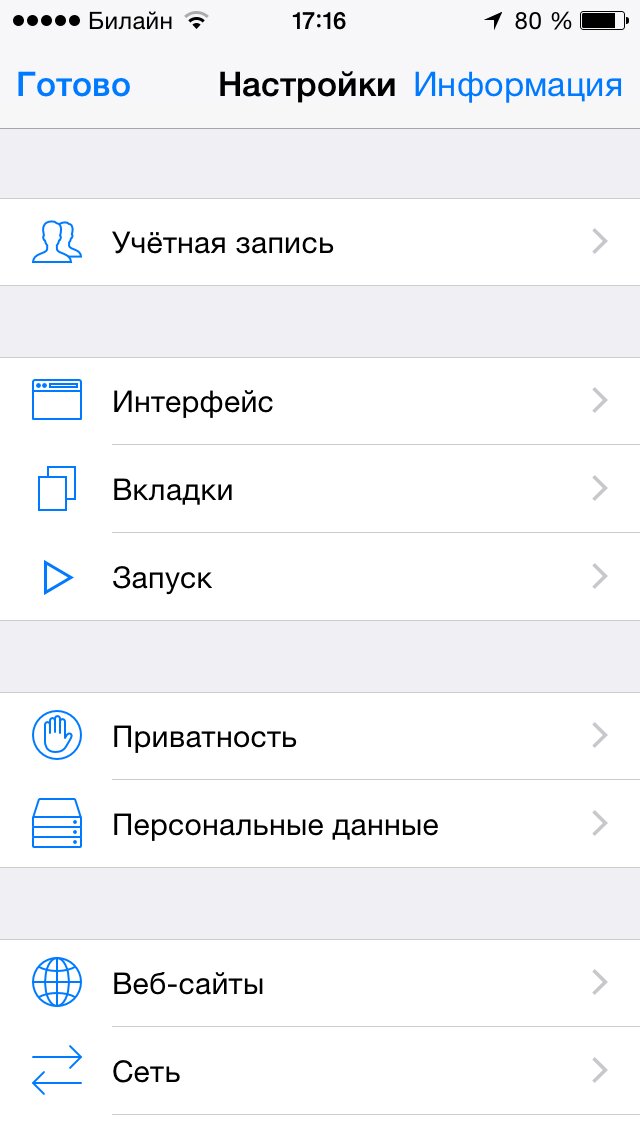
Task: Open the Сеть settings row
Action: coord(320,1072)
